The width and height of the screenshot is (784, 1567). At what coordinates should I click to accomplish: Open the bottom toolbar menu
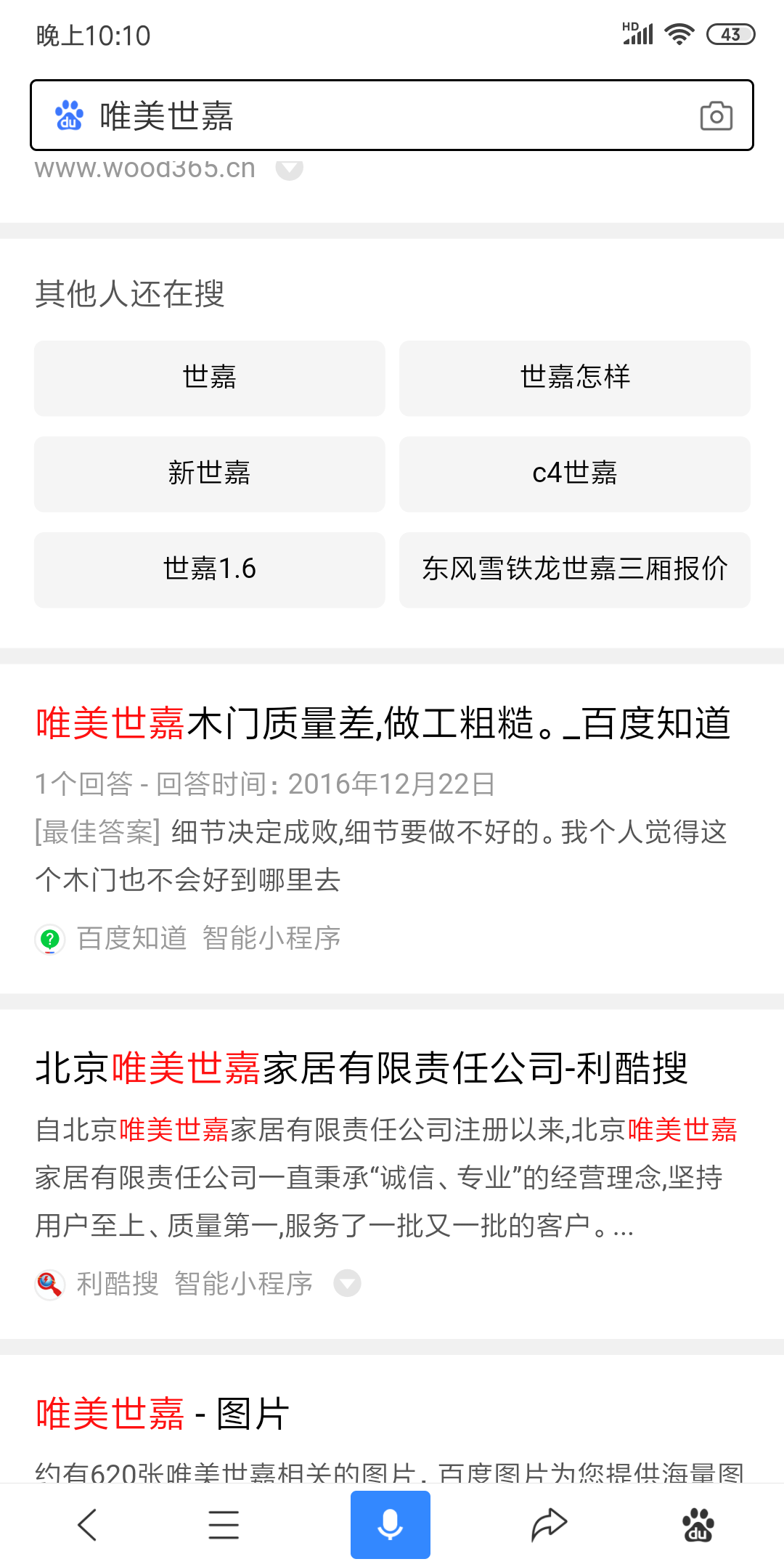coord(224,1524)
